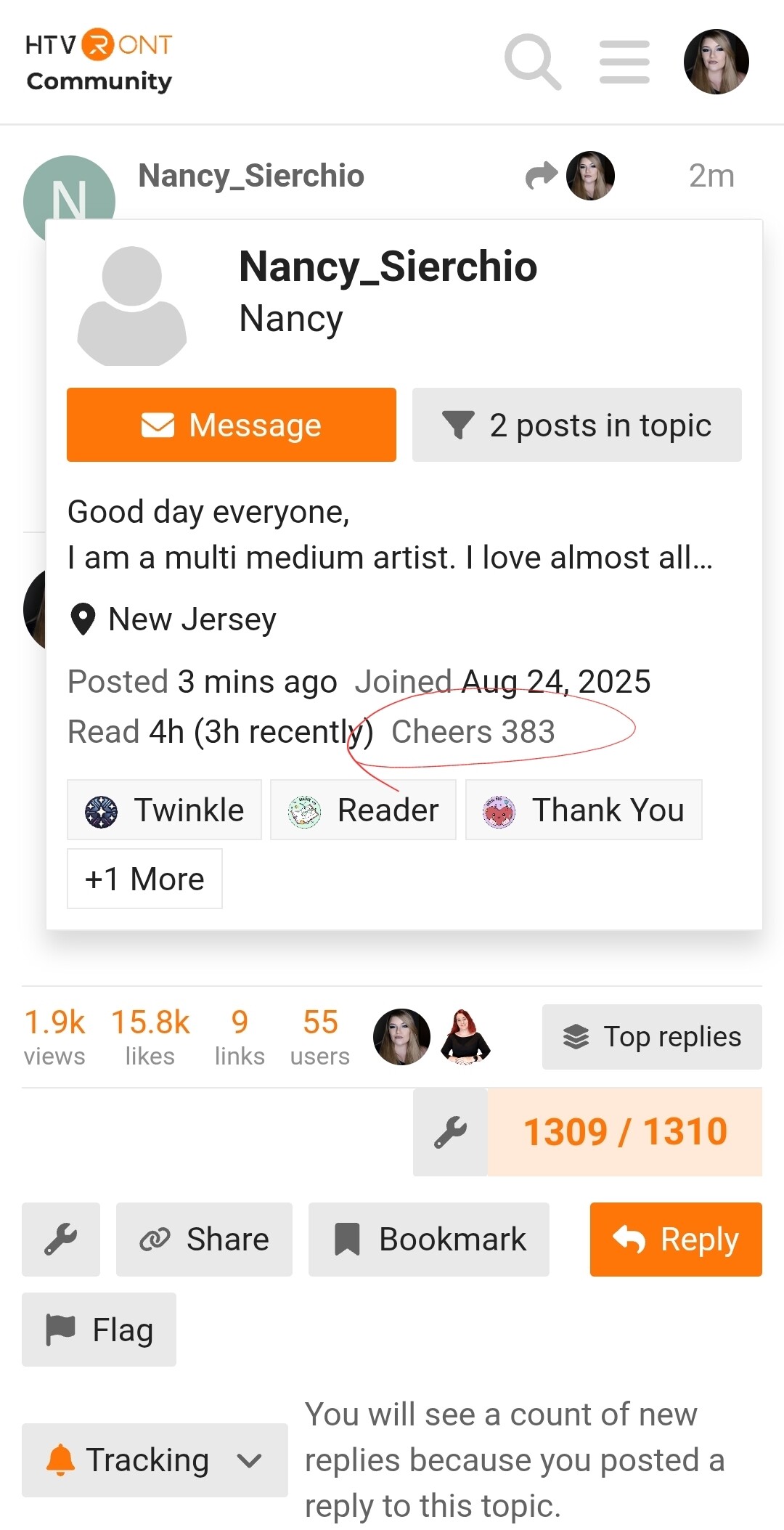Bookmark this topic

click(428, 1240)
